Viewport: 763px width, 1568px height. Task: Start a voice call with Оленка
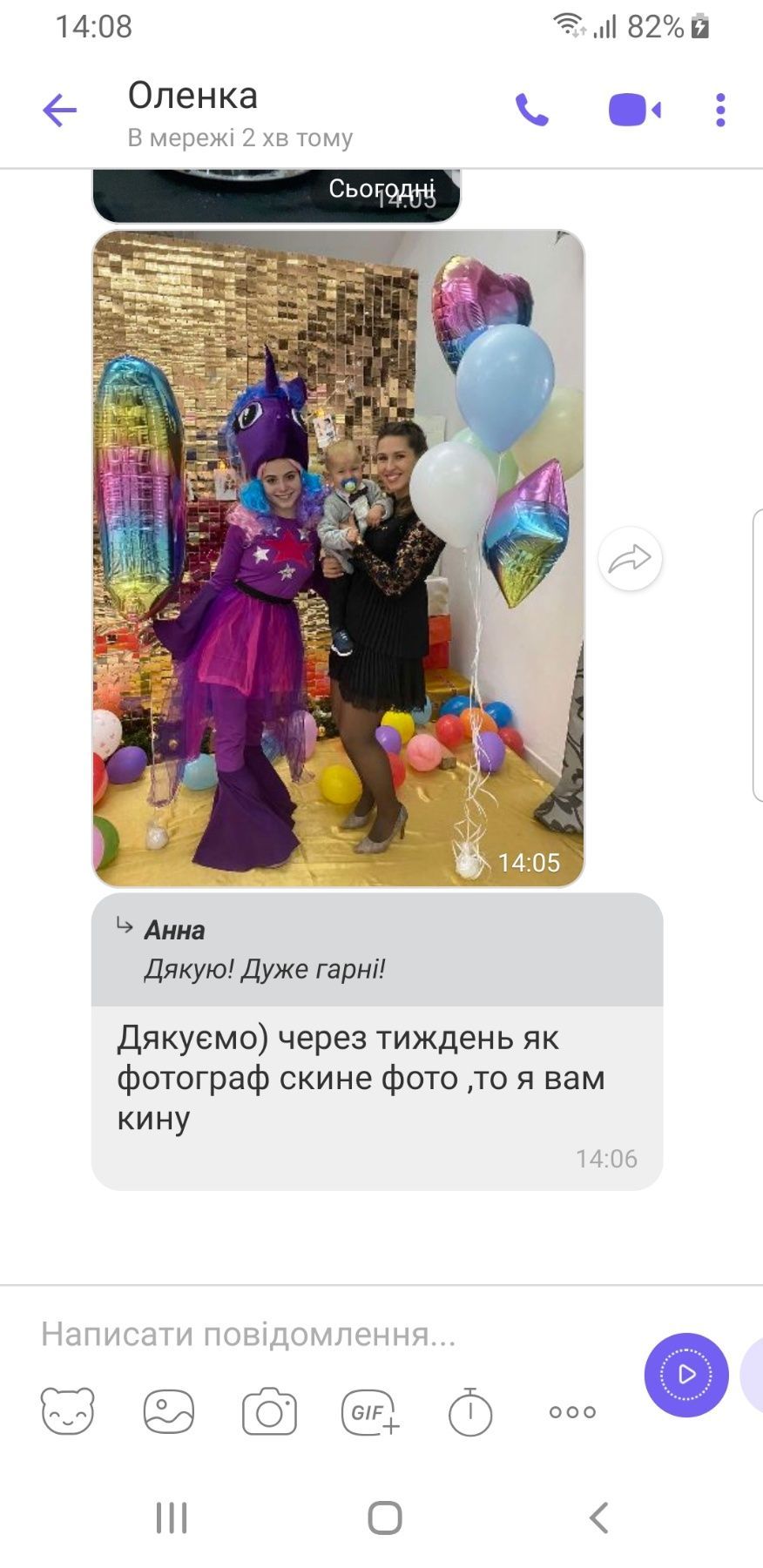[532, 111]
